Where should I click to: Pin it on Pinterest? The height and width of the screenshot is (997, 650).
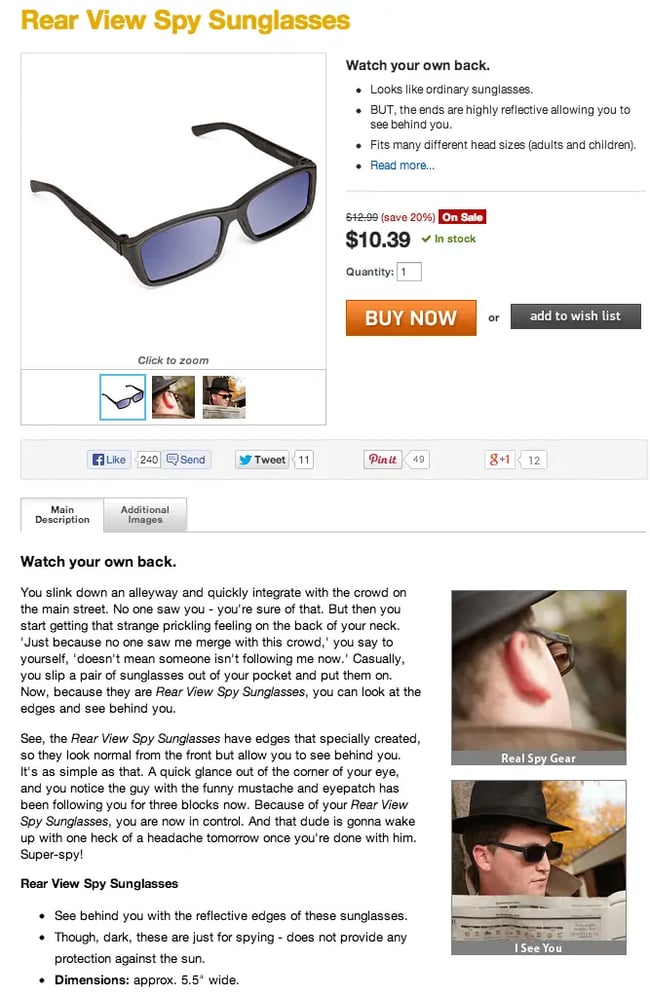(383, 460)
